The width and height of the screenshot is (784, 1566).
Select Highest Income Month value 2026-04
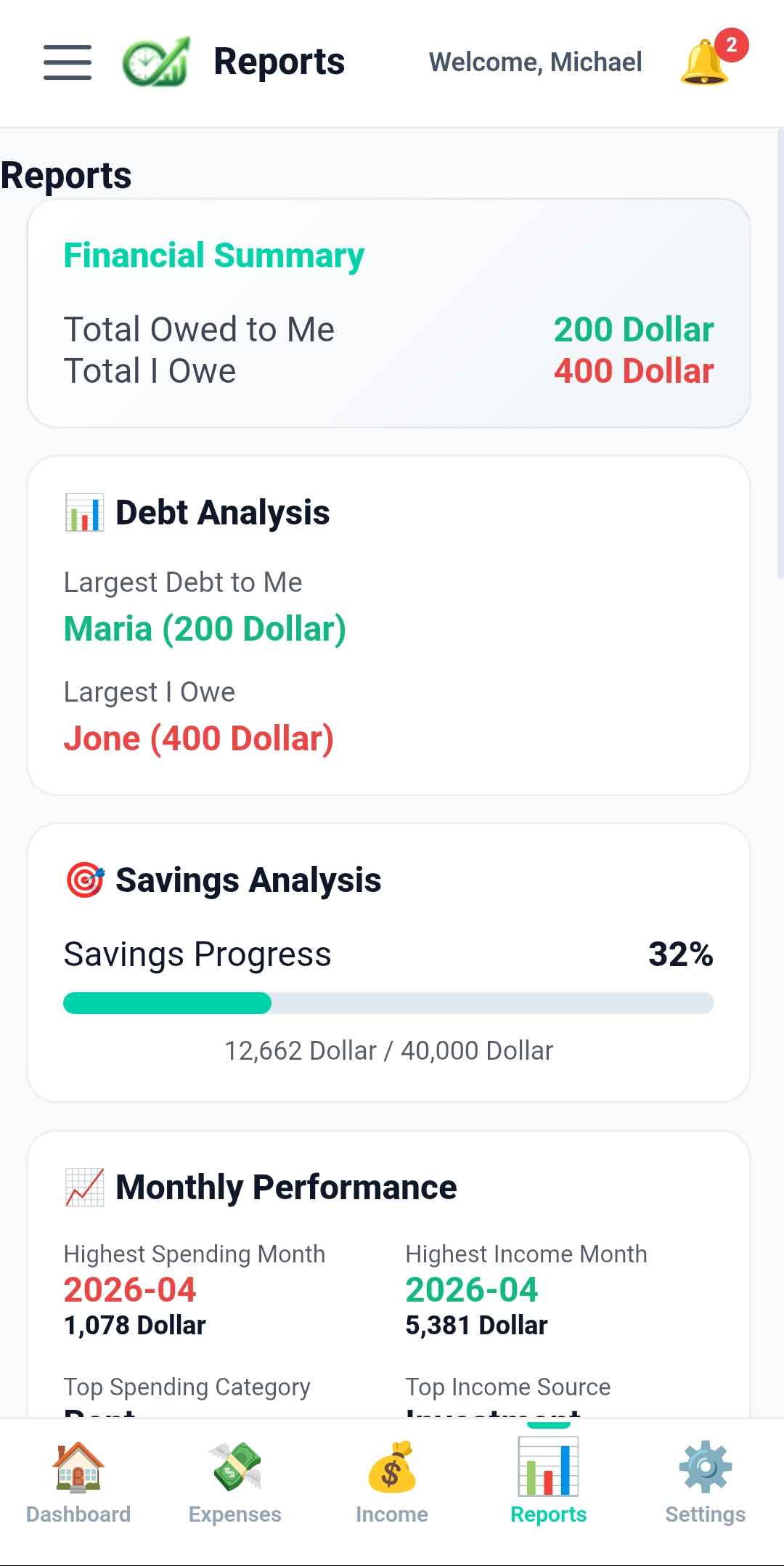pyautogui.click(x=472, y=1289)
